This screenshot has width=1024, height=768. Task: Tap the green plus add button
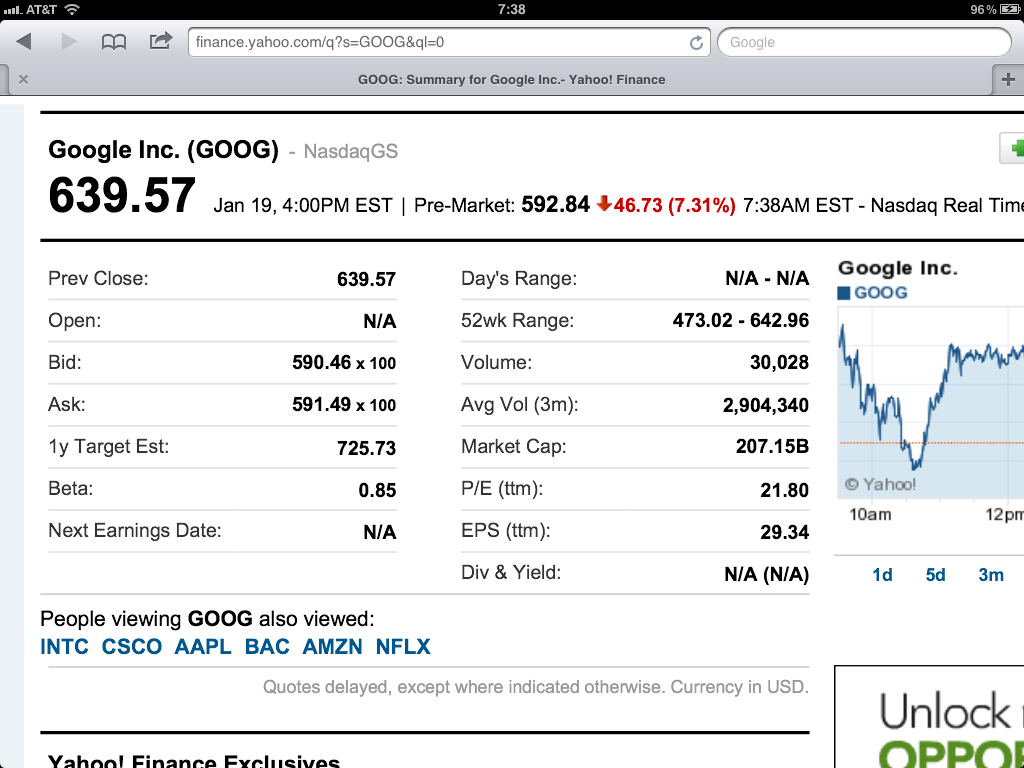coord(1015,149)
